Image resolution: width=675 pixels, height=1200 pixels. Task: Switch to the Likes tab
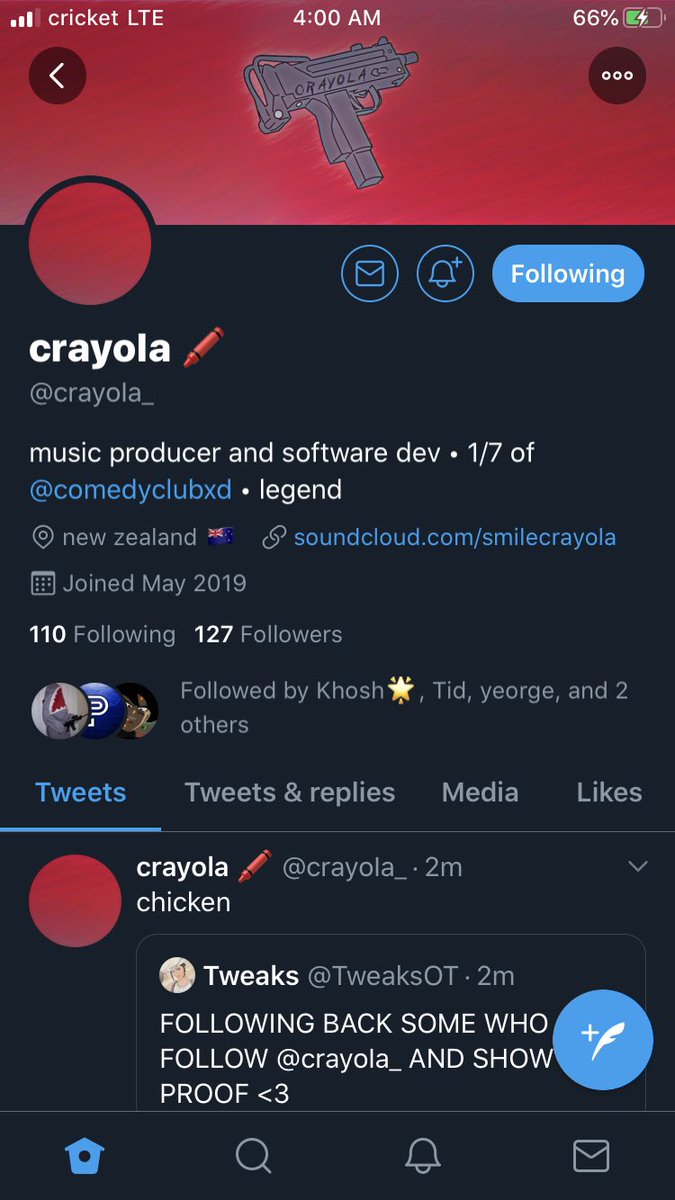609,793
